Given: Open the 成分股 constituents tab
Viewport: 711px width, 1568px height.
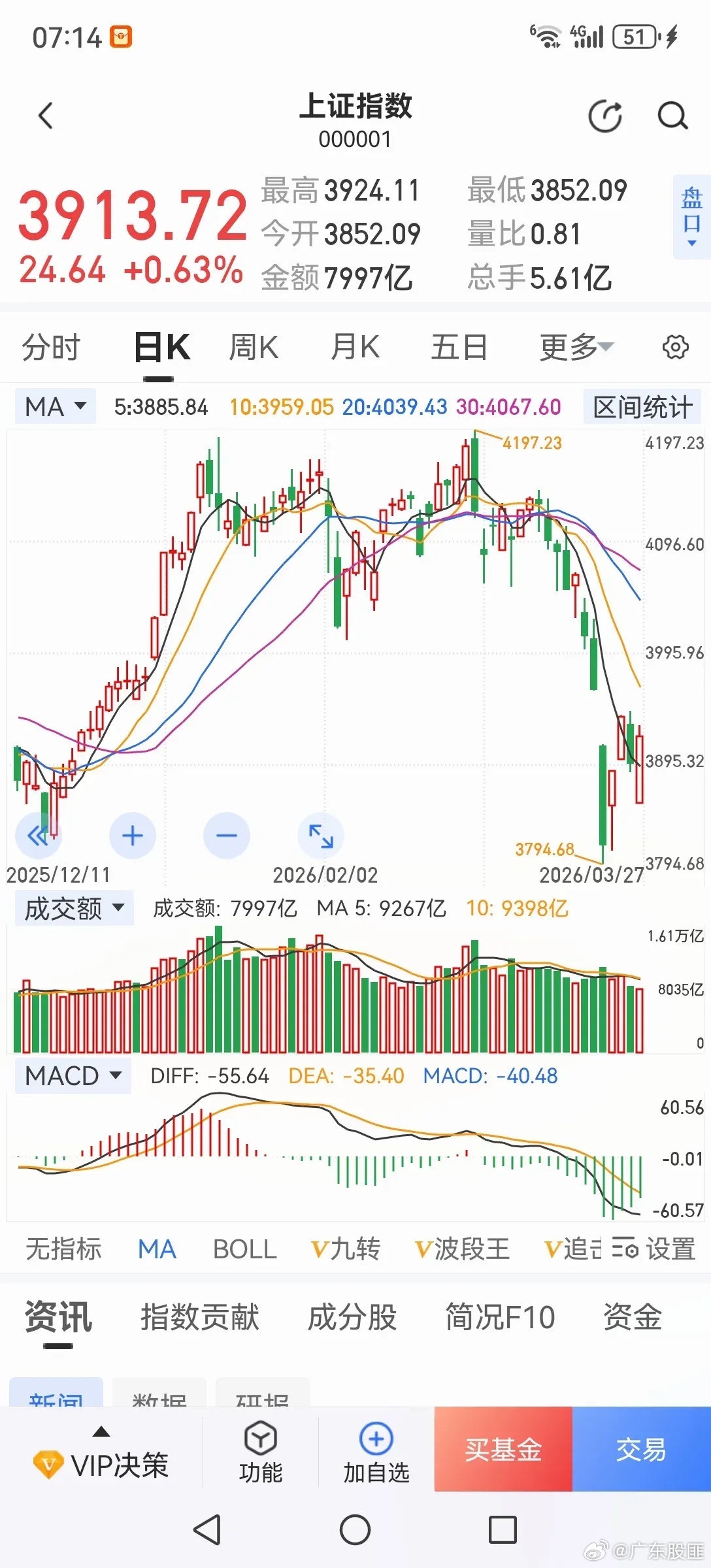Looking at the screenshot, I should tap(352, 1318).
